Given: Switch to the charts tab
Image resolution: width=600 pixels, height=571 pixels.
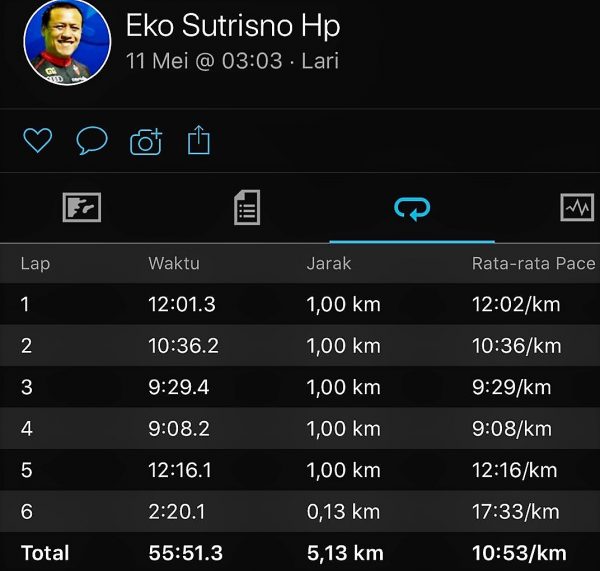Looking at the screenshot, I should click(577, 208).
